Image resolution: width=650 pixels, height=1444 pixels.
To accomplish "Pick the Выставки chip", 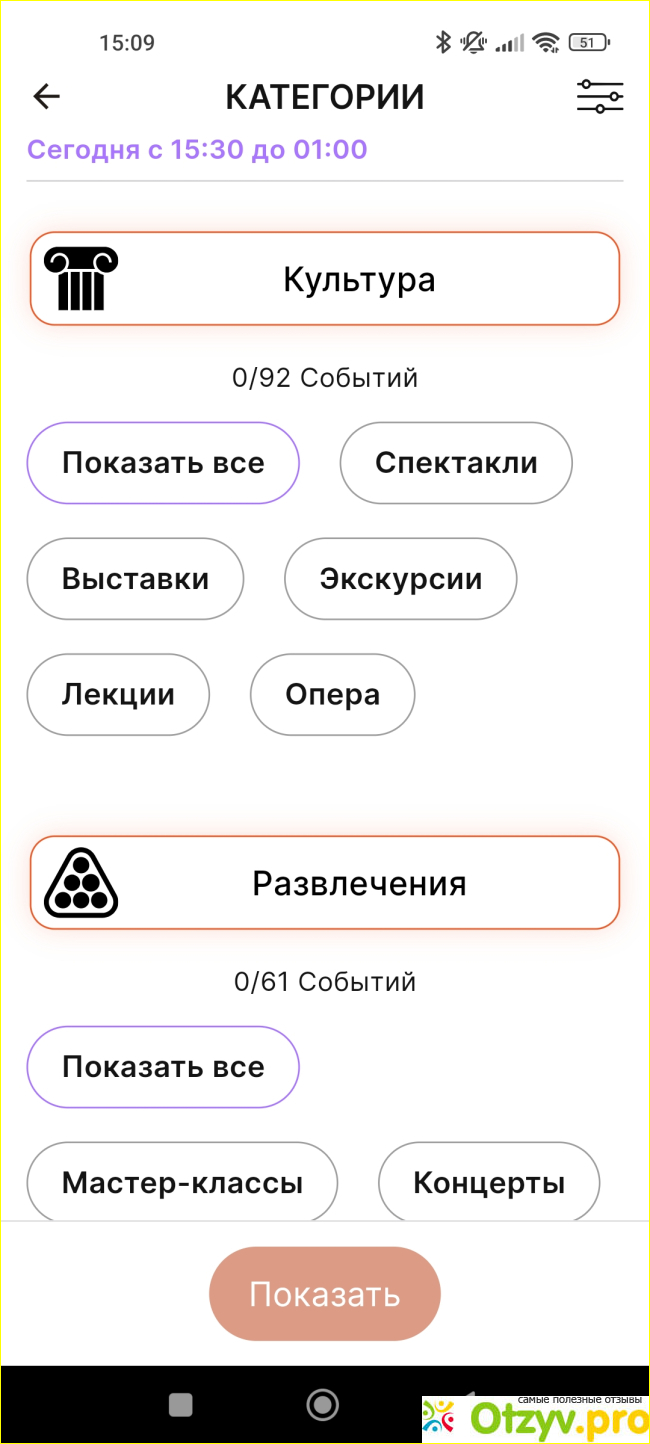I will 135,579.
